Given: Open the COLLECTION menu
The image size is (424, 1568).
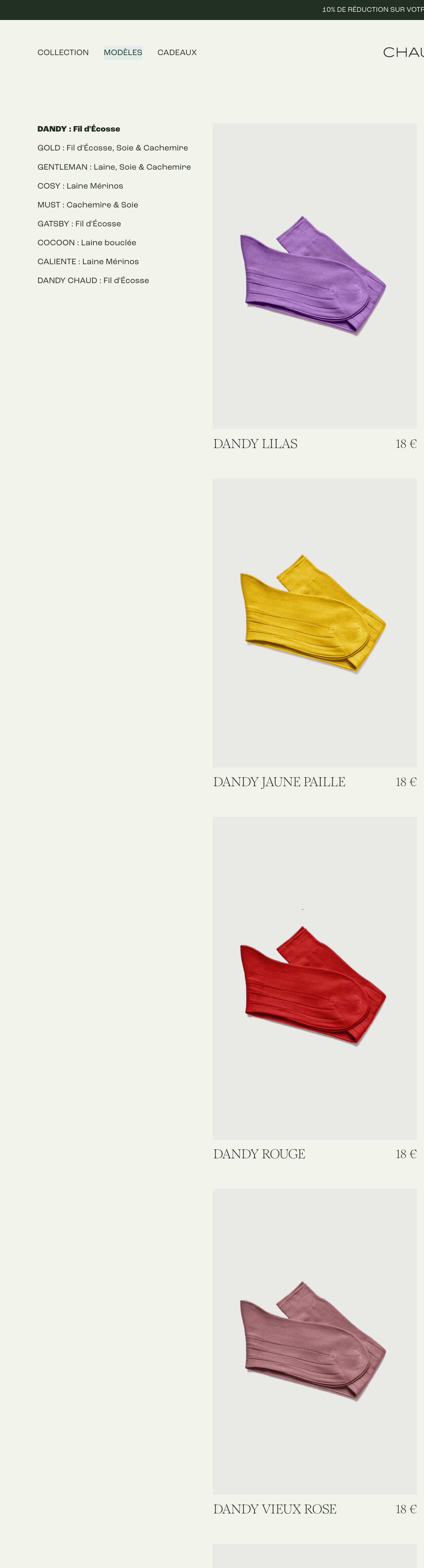Looking at the screenshot, I should (x=63, y=52).
